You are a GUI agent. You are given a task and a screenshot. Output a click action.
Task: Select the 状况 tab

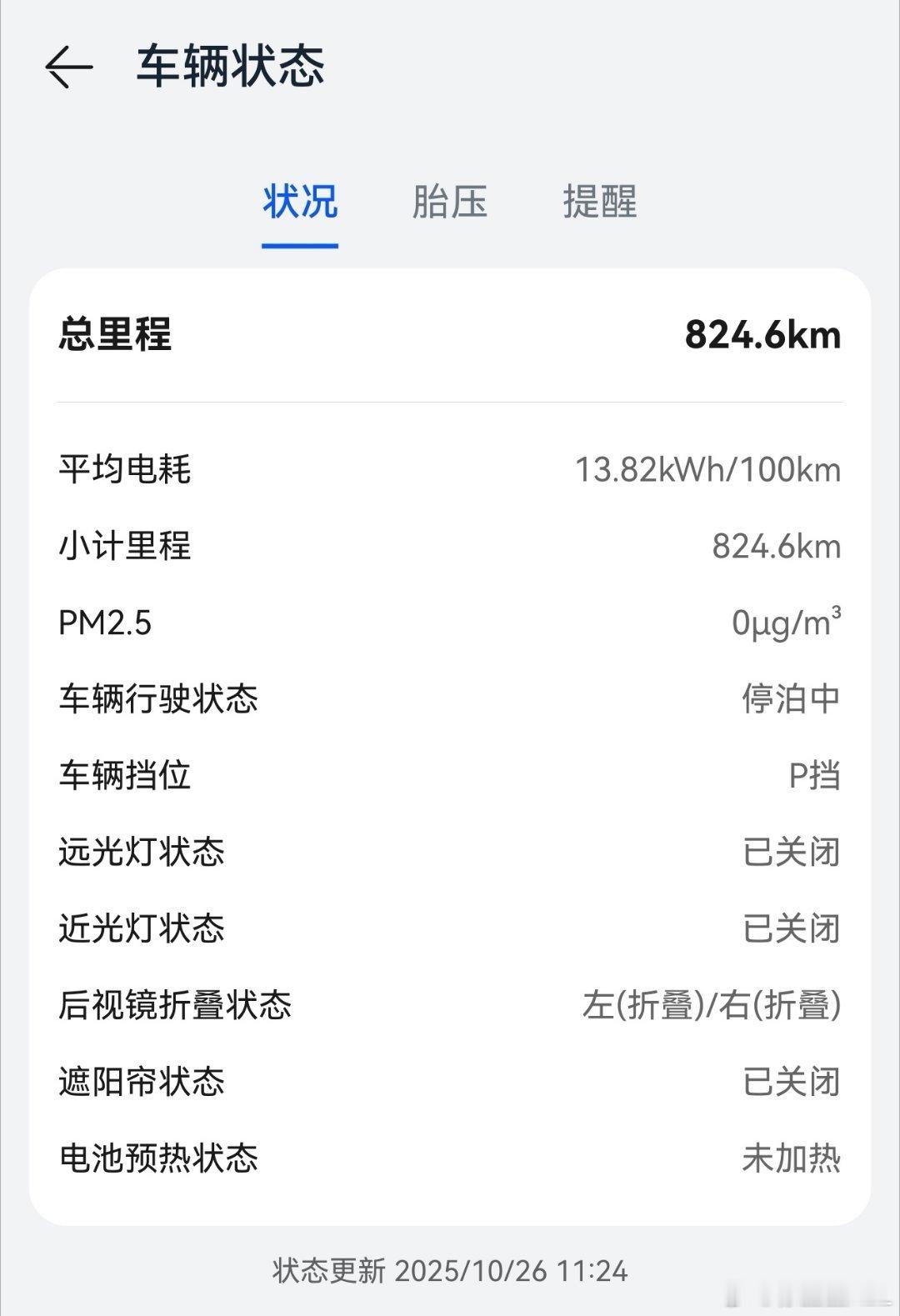tap(301, 203)
